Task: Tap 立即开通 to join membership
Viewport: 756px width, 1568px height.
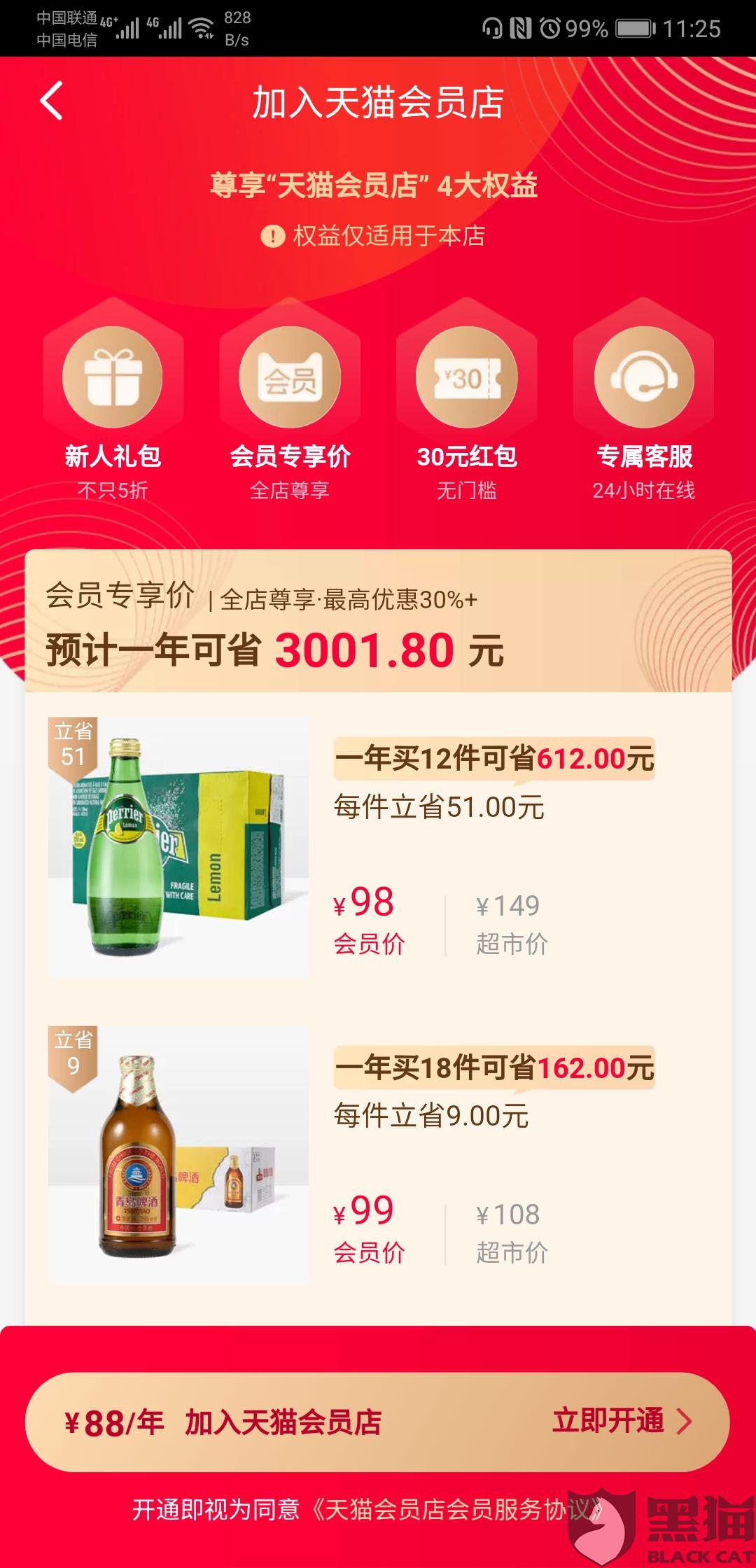Action: coord(622,1421)
